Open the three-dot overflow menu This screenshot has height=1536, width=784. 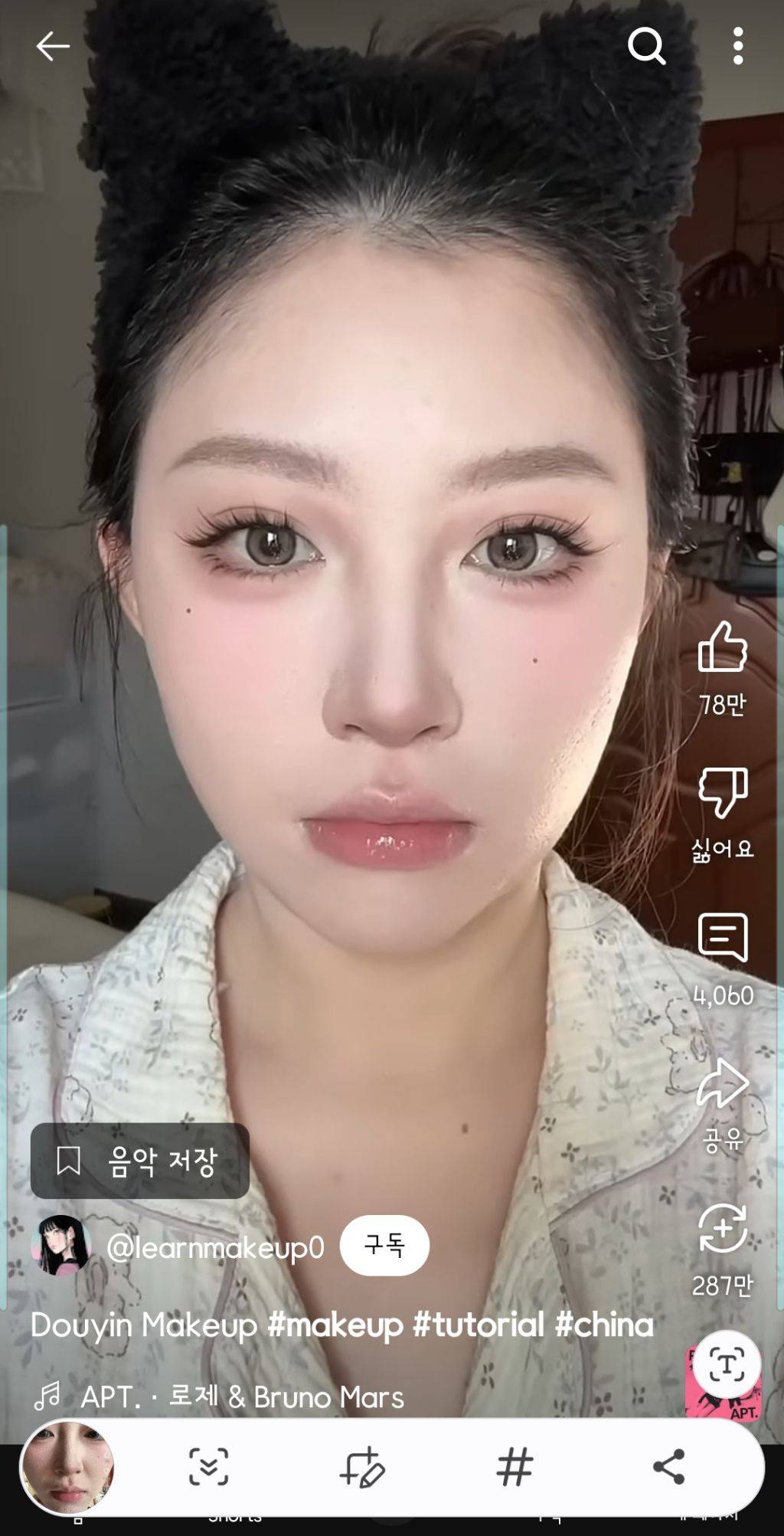tap(737, 47)
